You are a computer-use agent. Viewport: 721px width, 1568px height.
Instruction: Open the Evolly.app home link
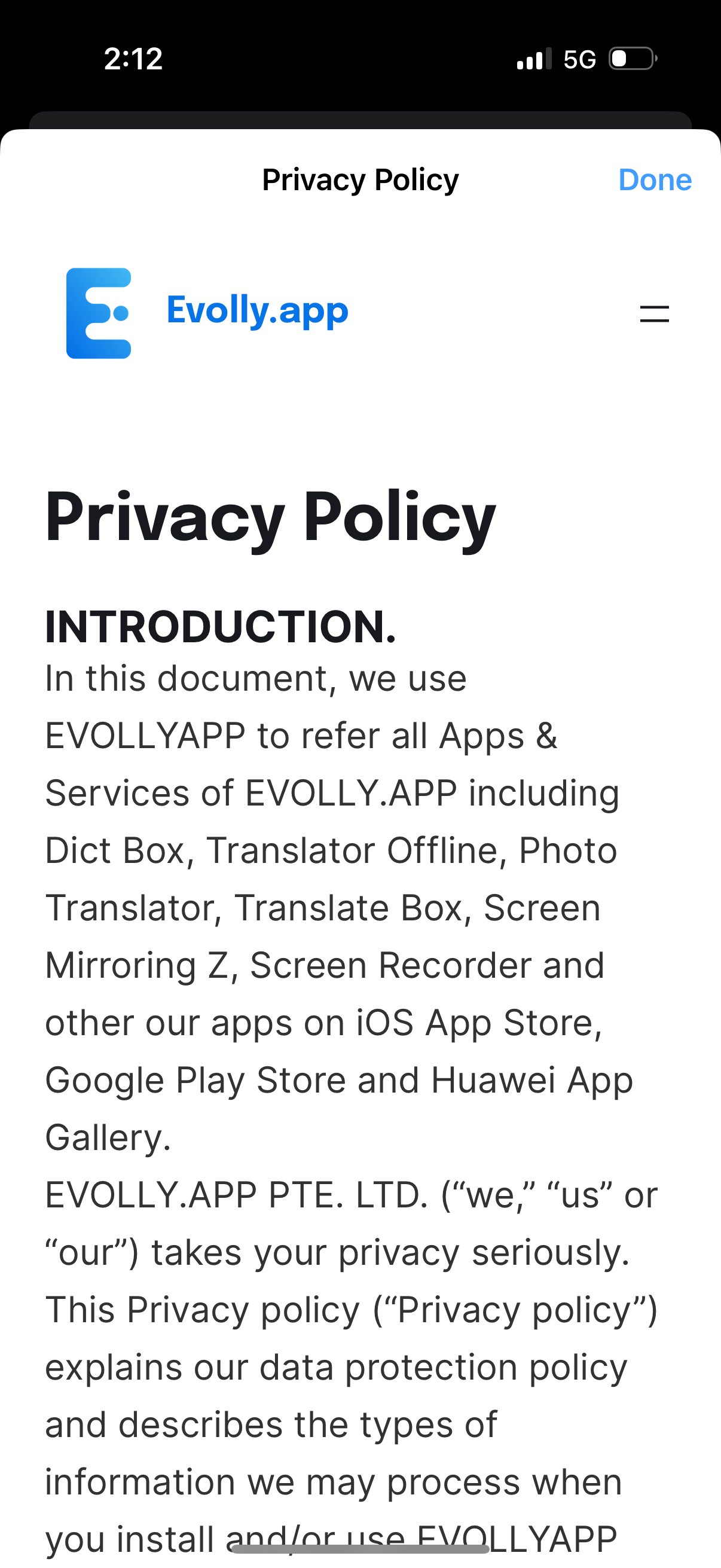(x=207, y=313)
